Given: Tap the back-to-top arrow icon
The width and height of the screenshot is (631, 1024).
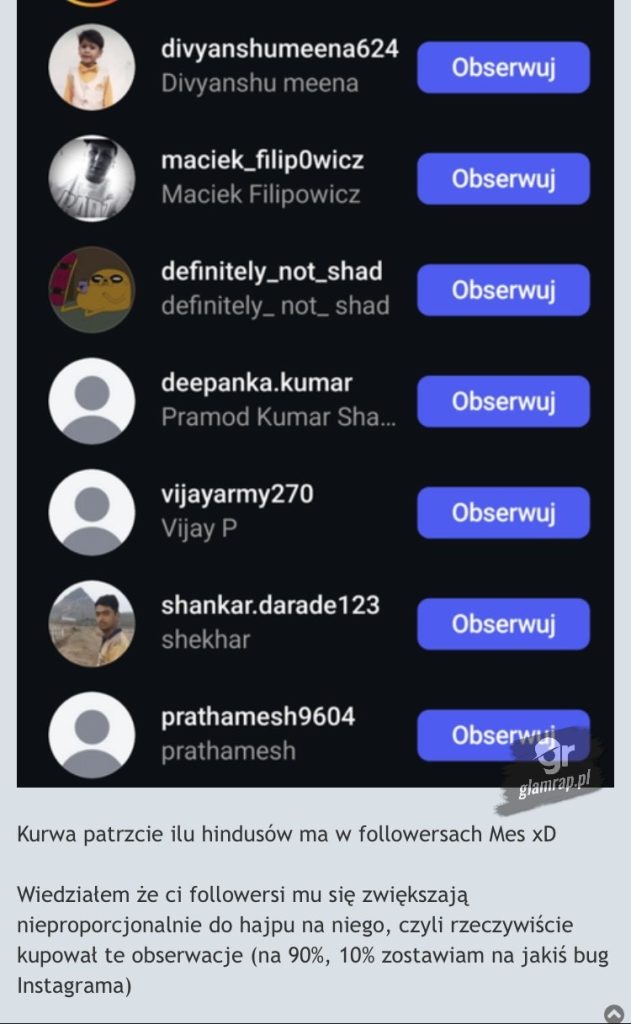Looking at the screenshot, I should pyautogui.click(x=614, y=1012).
